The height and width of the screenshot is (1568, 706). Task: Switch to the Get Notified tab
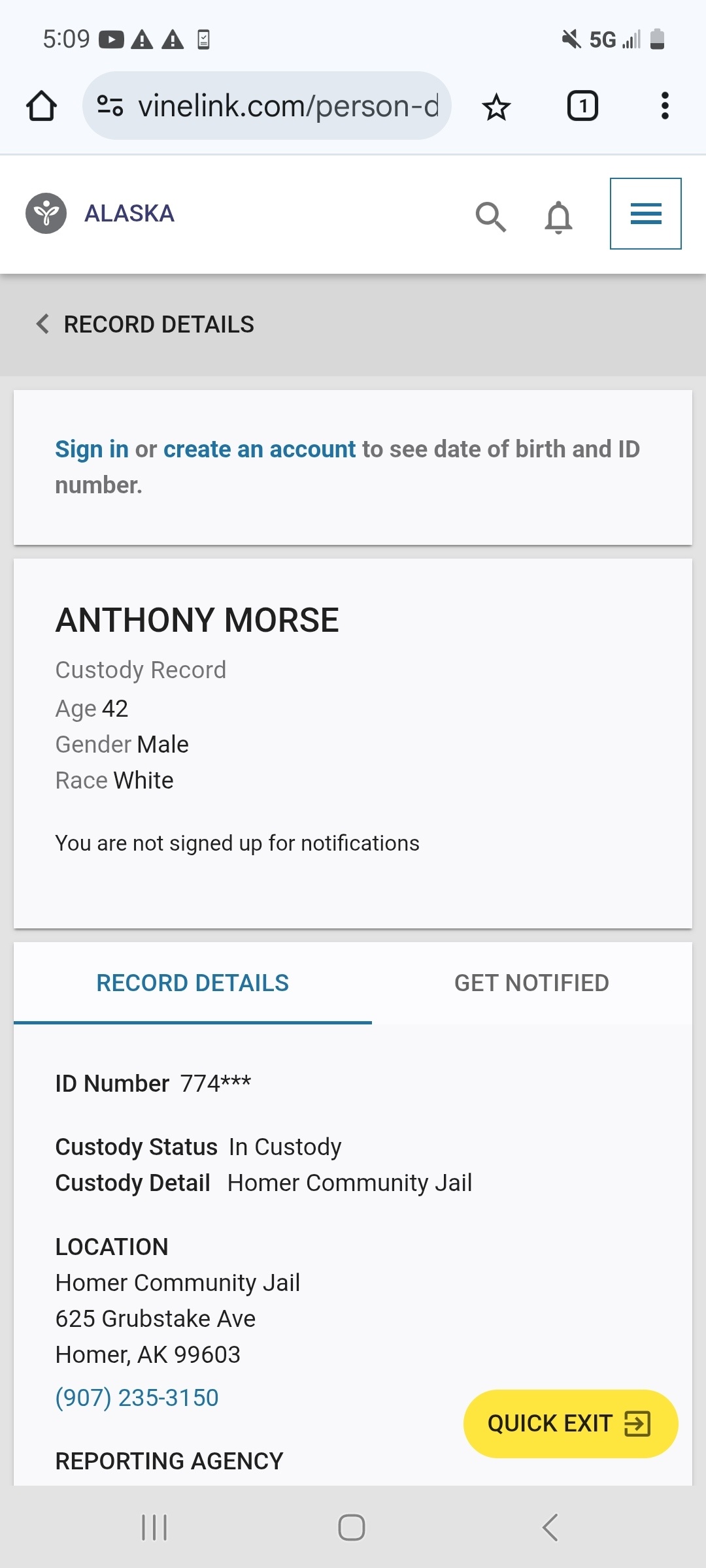pyautogui.click(x=531, y=983)
